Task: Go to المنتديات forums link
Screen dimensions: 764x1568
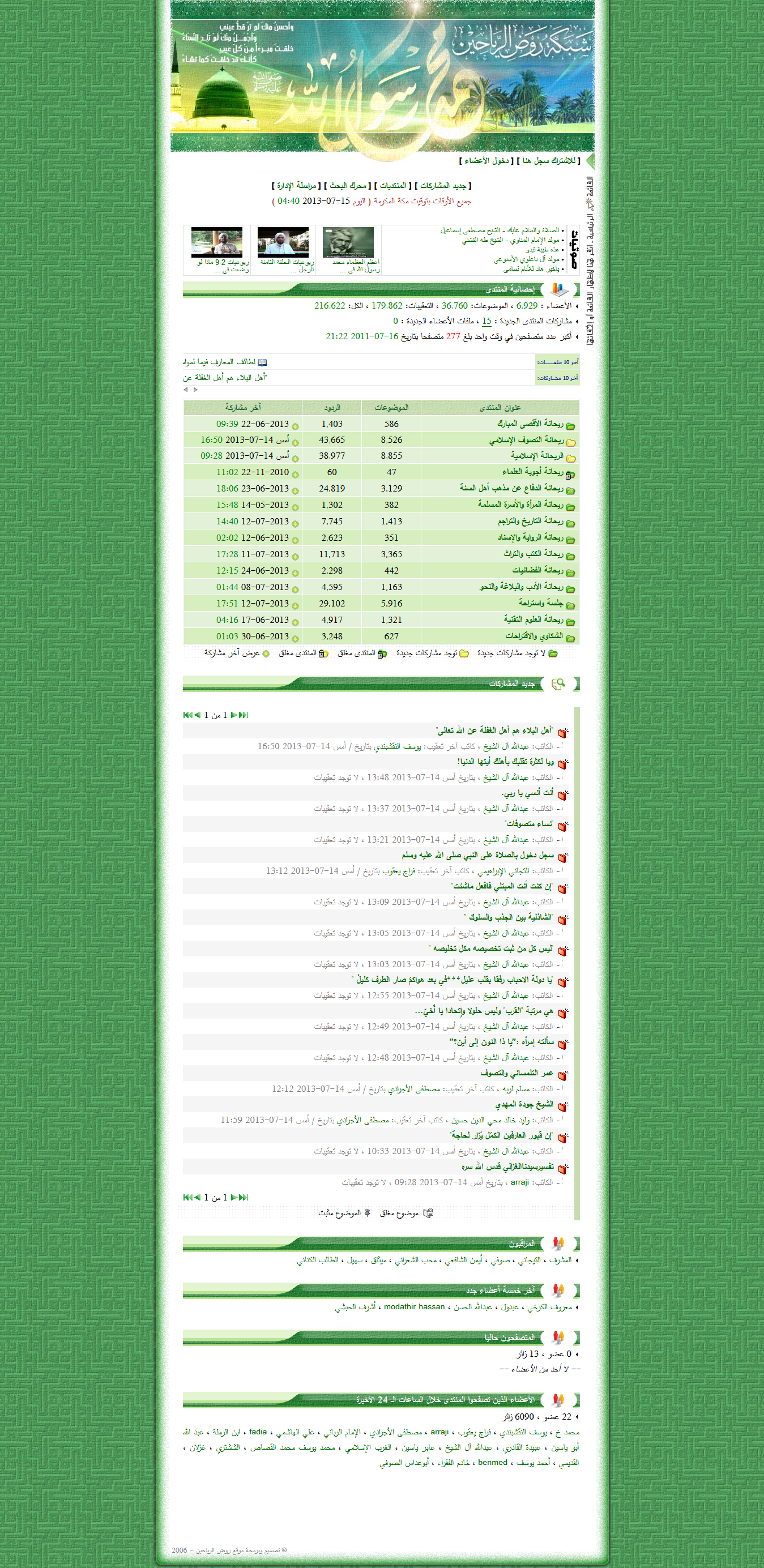Action: pos(392,186)
